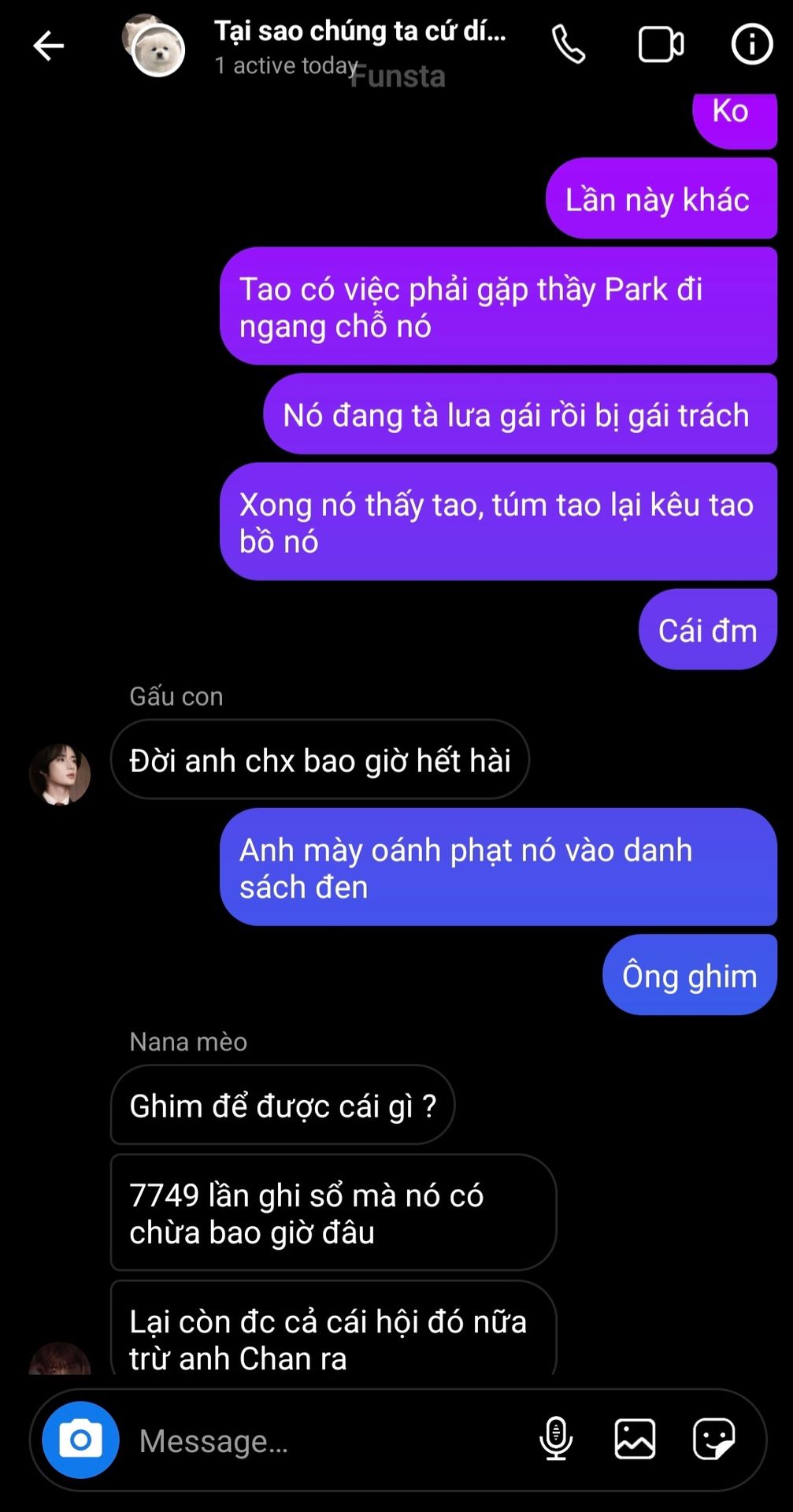Open the sticker picker

pyautogui.click(x=713, y=1439)
